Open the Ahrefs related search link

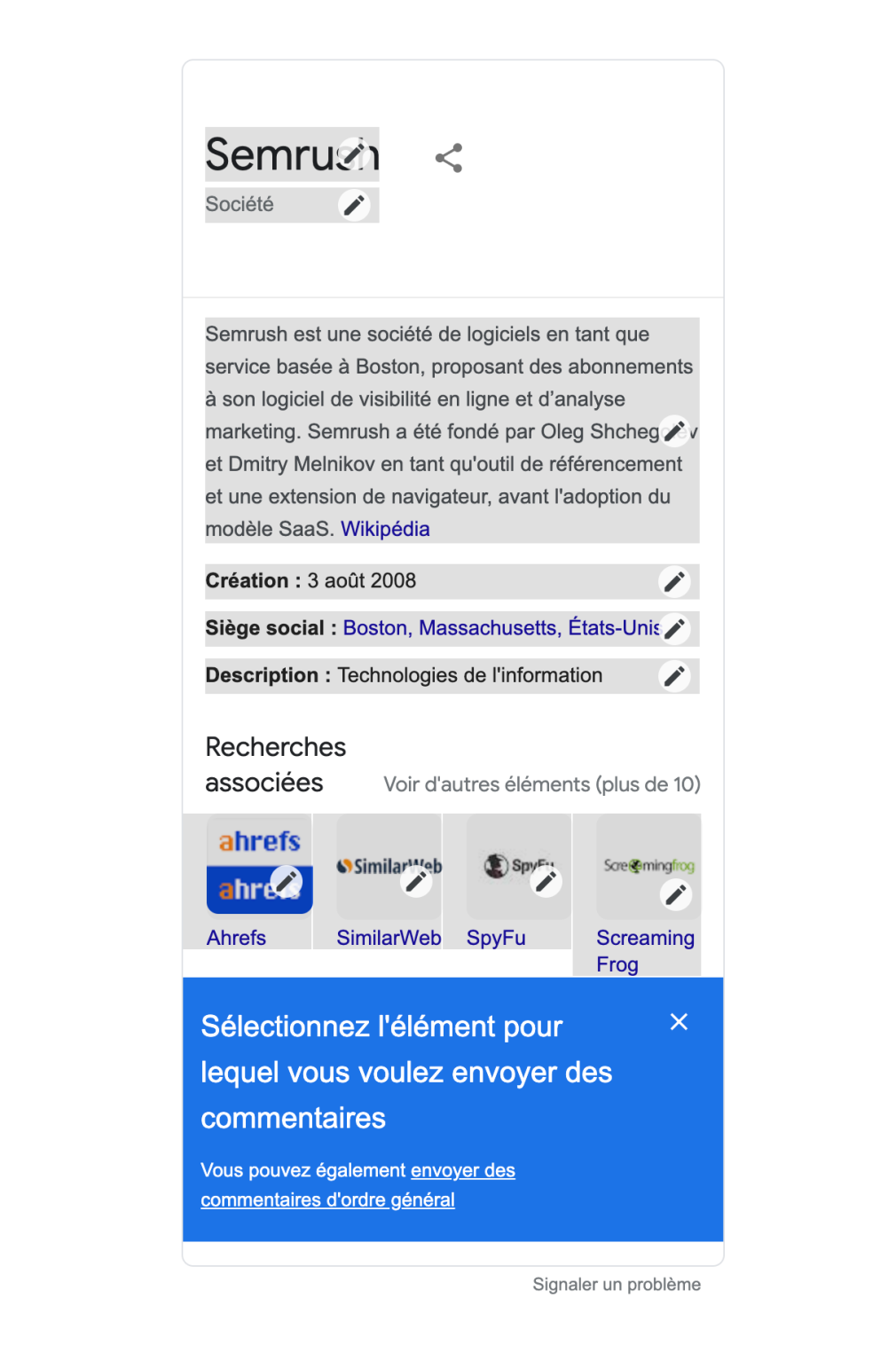point(235,937)
